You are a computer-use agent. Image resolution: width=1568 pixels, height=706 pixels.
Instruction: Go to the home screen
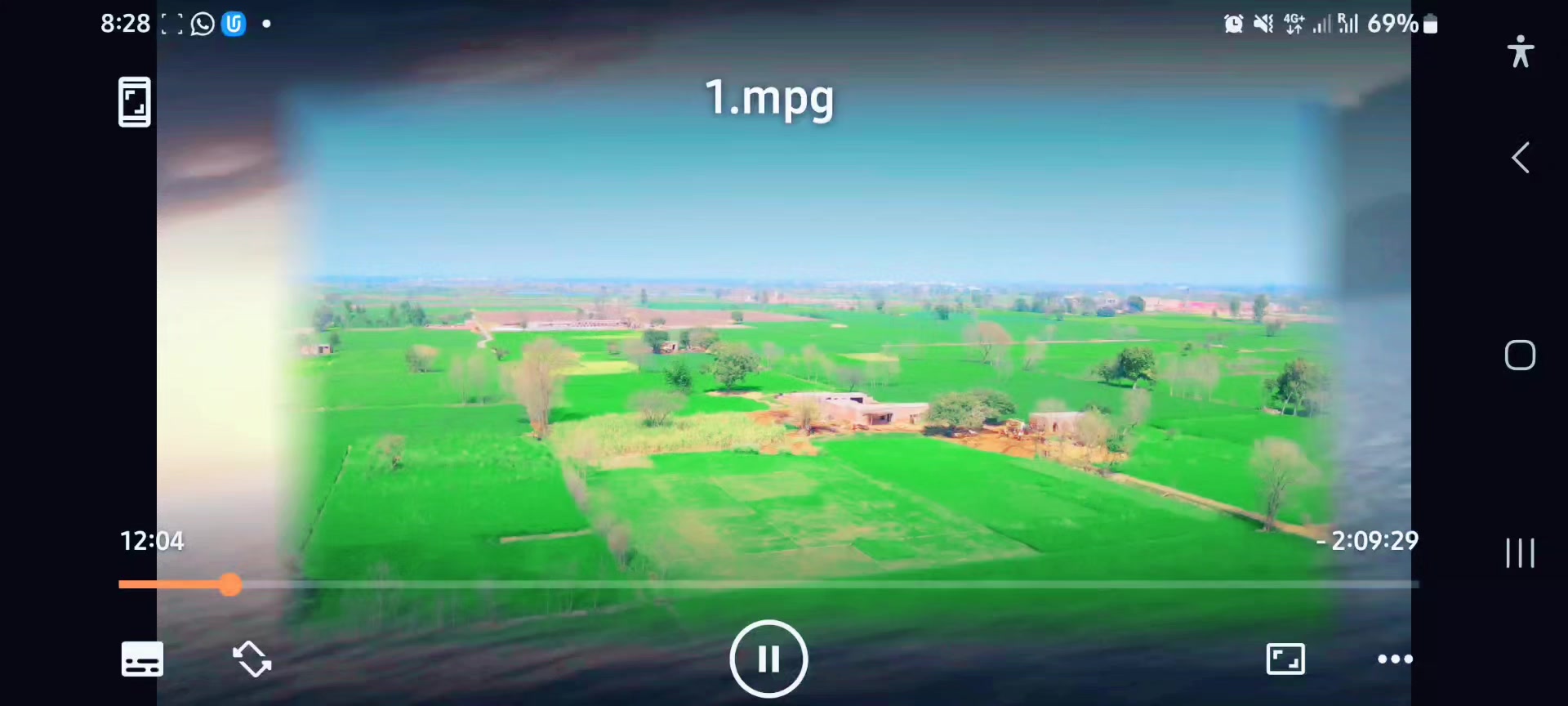point(1520,355)
